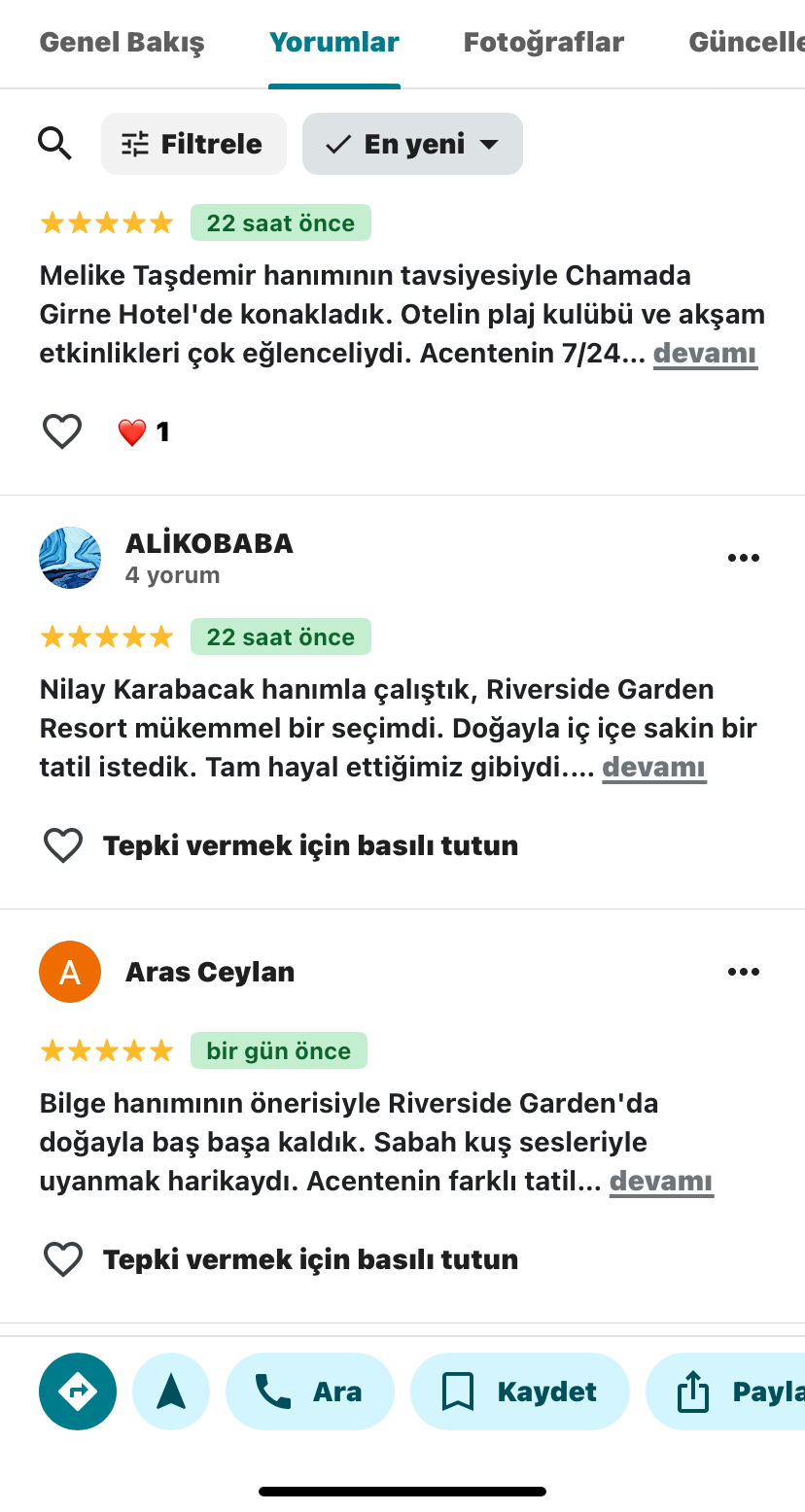Open more options for Aras Ceylan's review
Image resolution: width=805 pixels, height=1512 pixels.
(743, 972)
